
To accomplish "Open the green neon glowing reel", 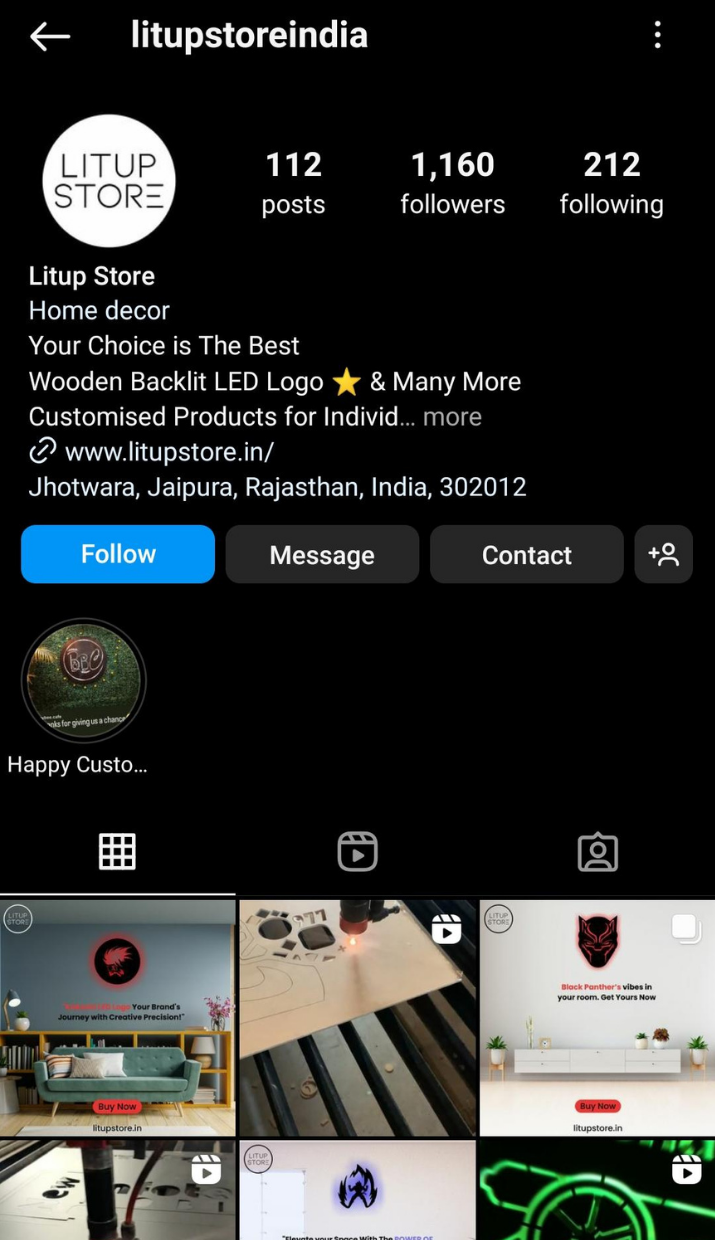I will point(597,1192).
